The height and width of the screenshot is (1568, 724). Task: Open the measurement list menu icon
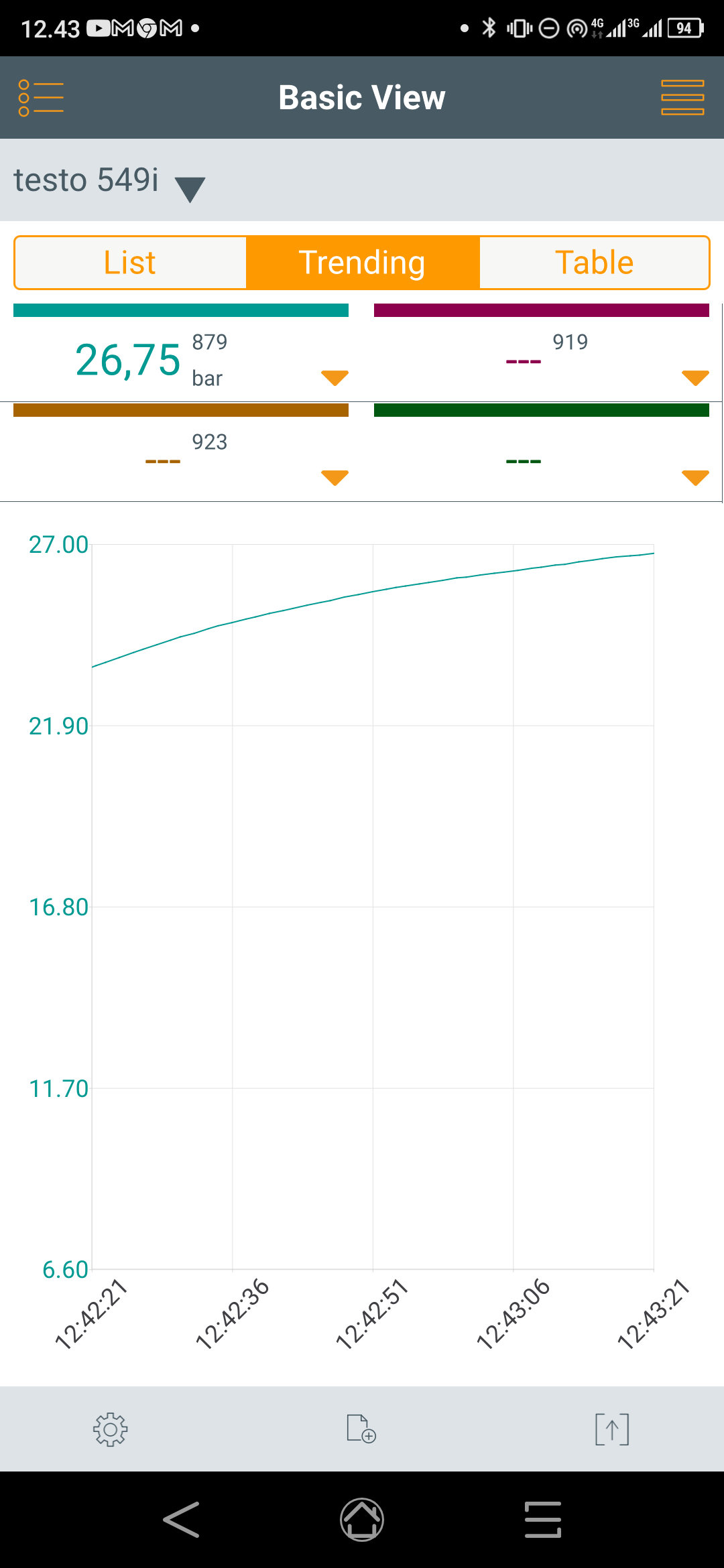tap(41, 98)
